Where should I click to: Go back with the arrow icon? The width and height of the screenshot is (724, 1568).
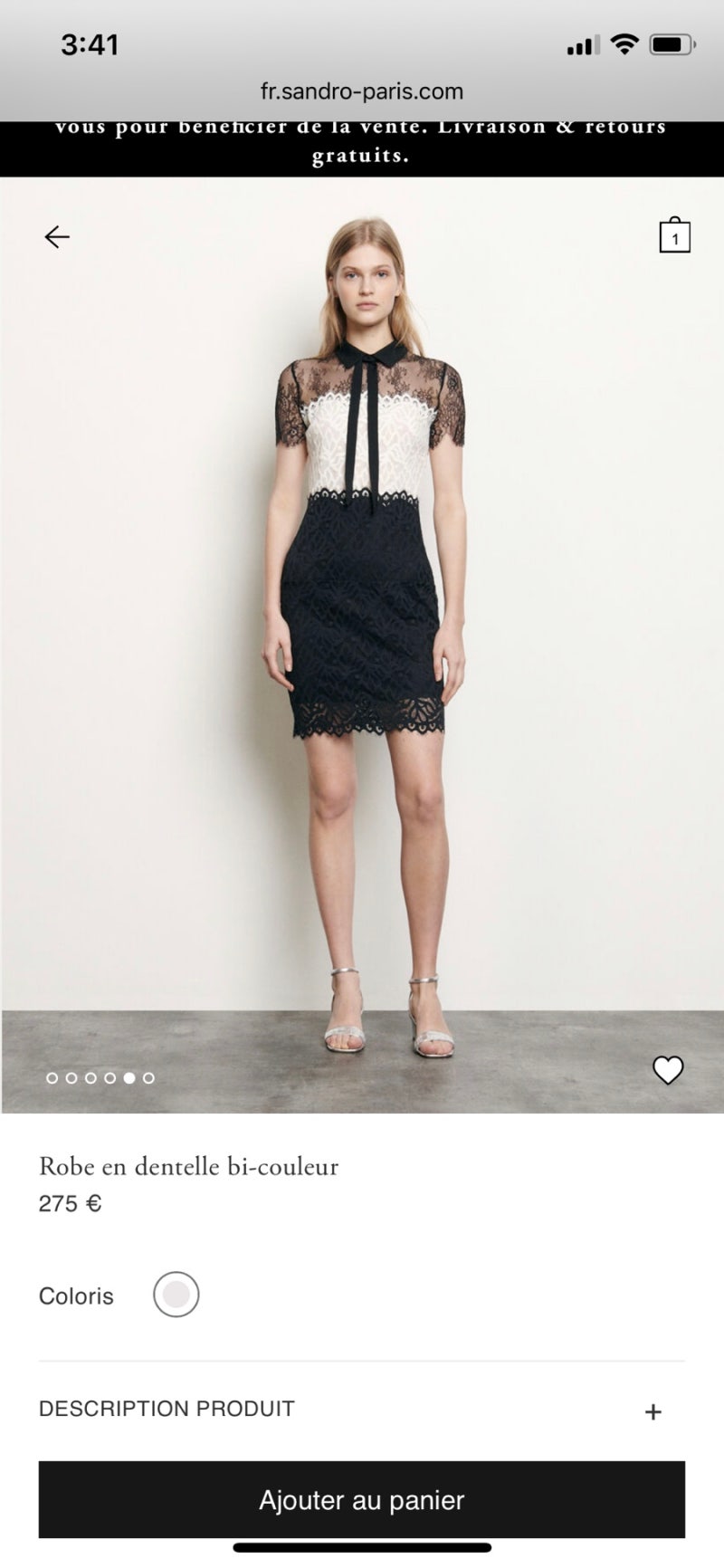pos(57,237)
